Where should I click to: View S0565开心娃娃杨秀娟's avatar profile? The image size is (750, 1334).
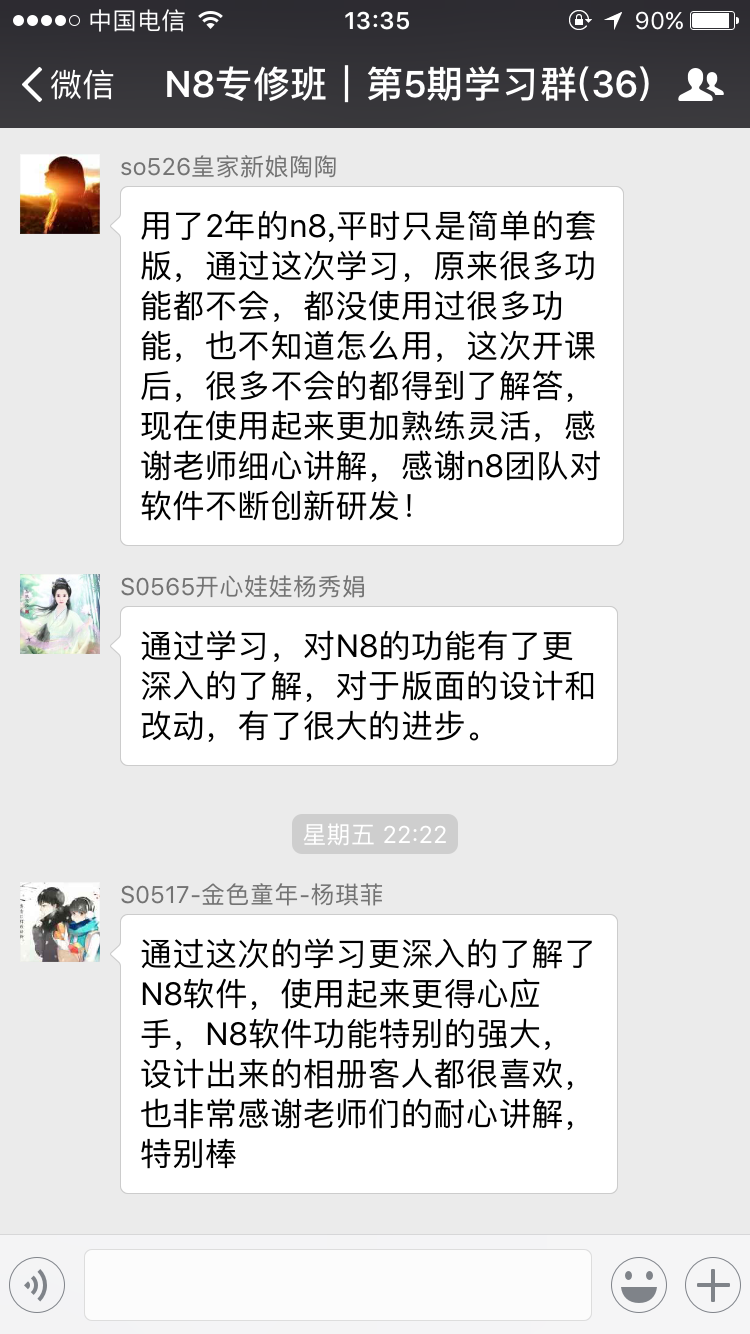pyautogui.click(x=60, y=614)
